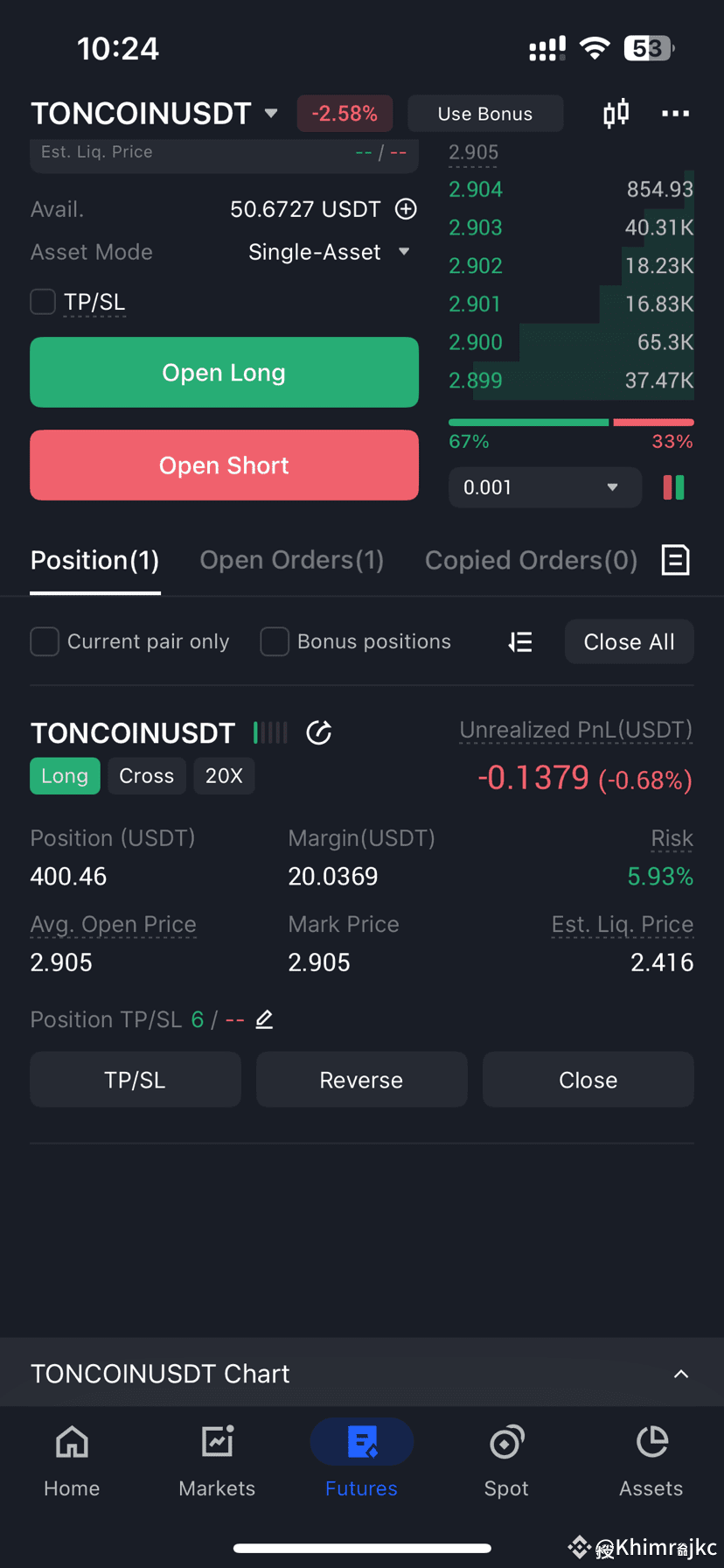
Task: Open the order history document icon
Action: point(675,559)
